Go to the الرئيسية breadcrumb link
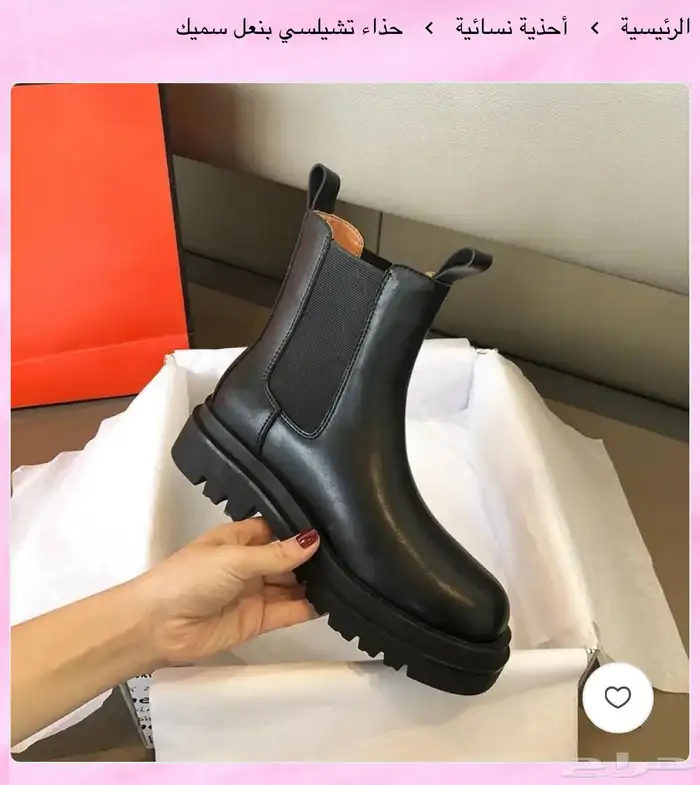 click(x=655, y=27)
